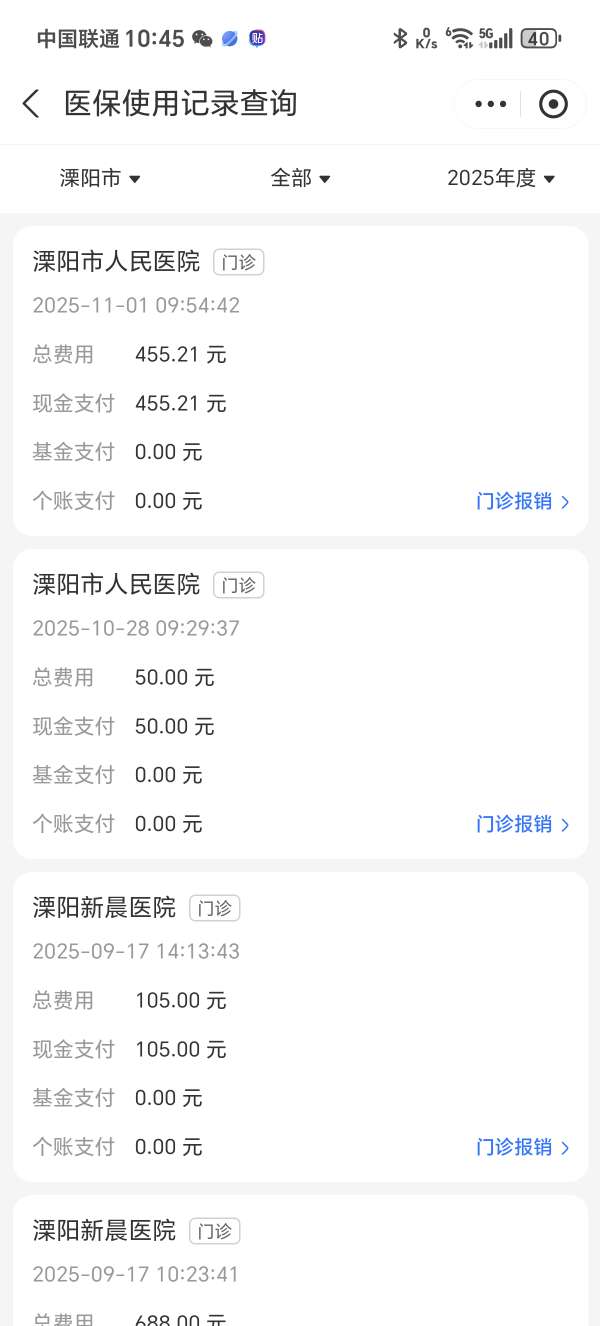The width and height of the screenshot is (600, 1326).
Task: Open 门诊报销 for the 2025-11-01 record
Action: click(522, 501)
